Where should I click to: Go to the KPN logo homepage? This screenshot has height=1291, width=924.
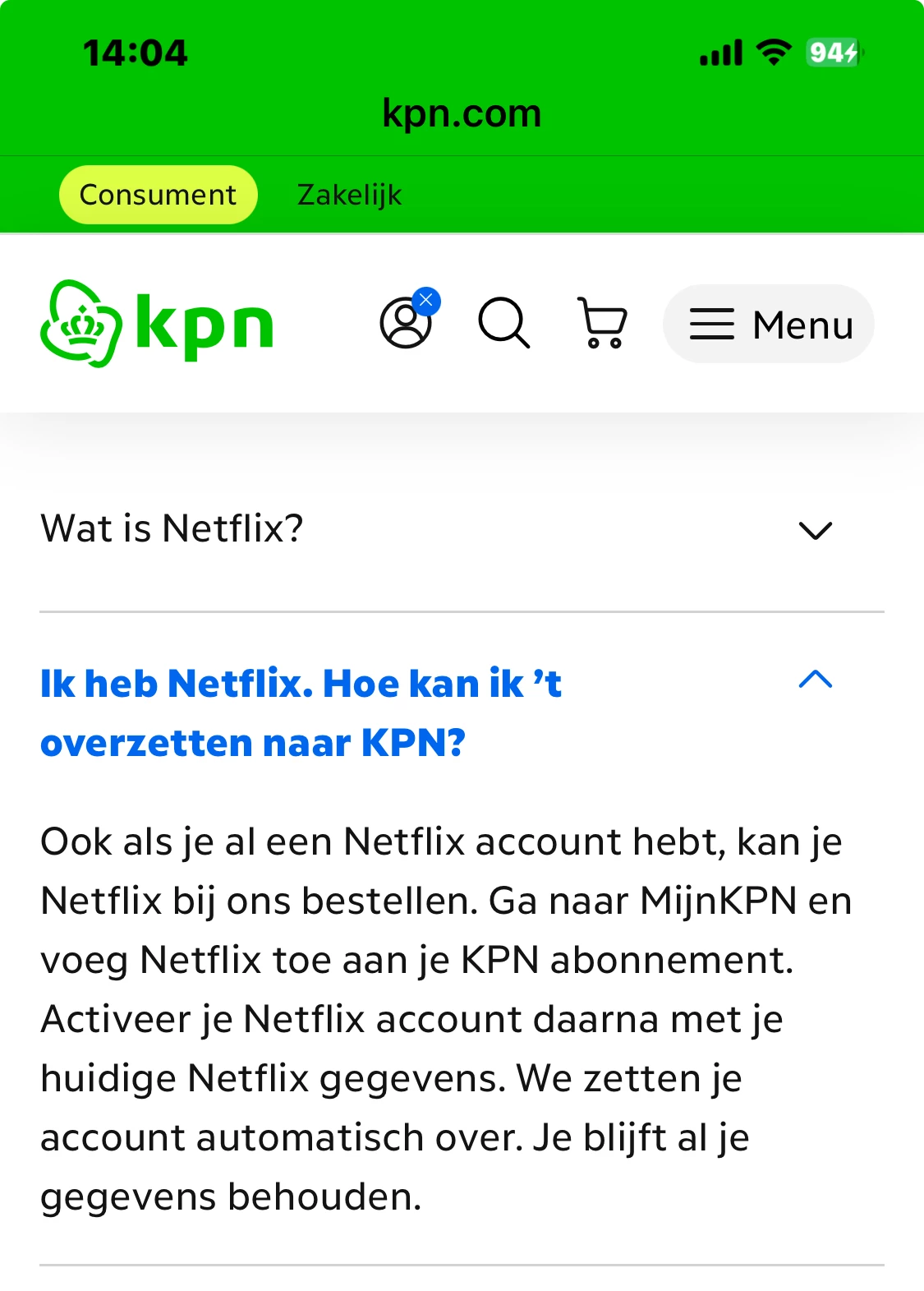coord(157,324)
